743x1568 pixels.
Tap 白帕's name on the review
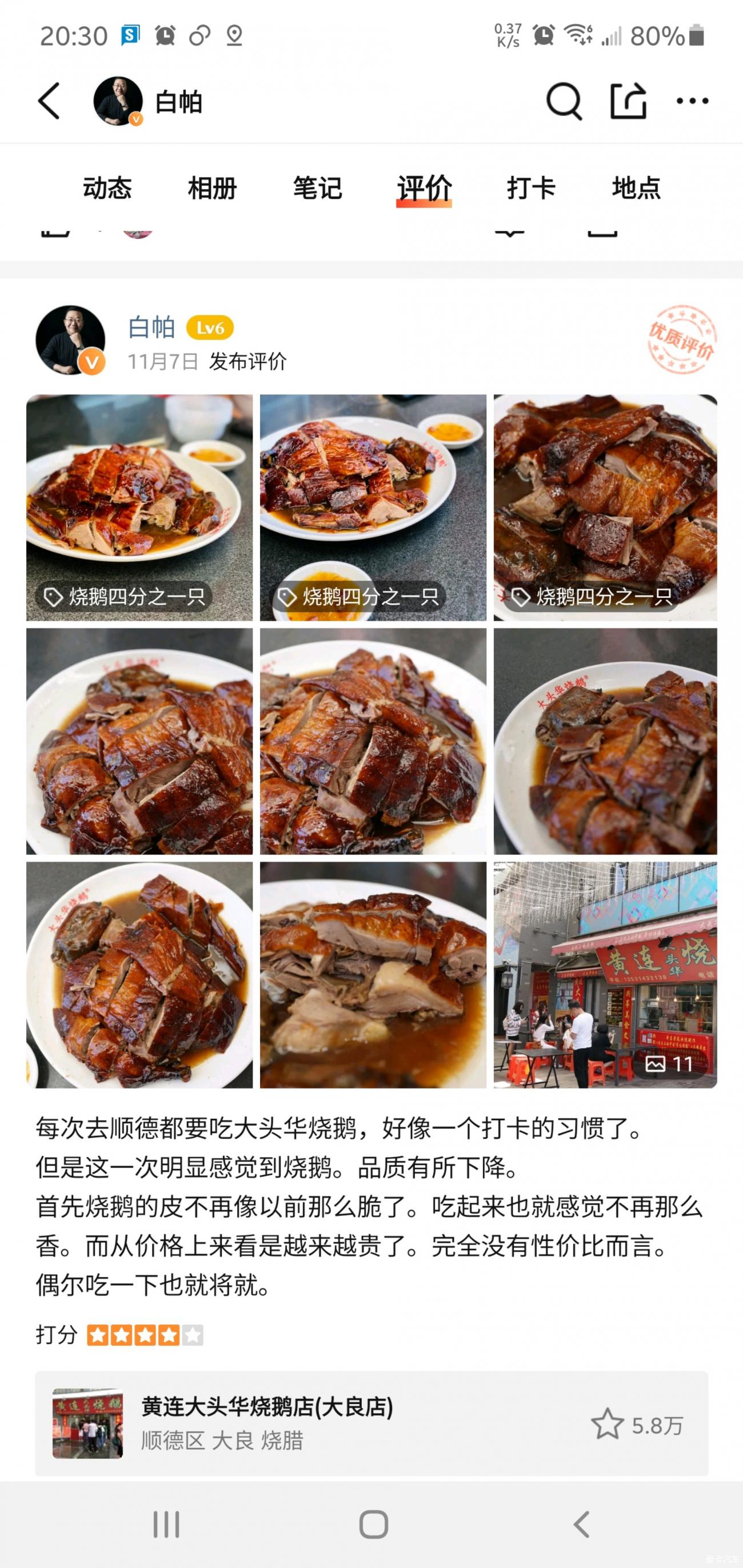[151, 327]
